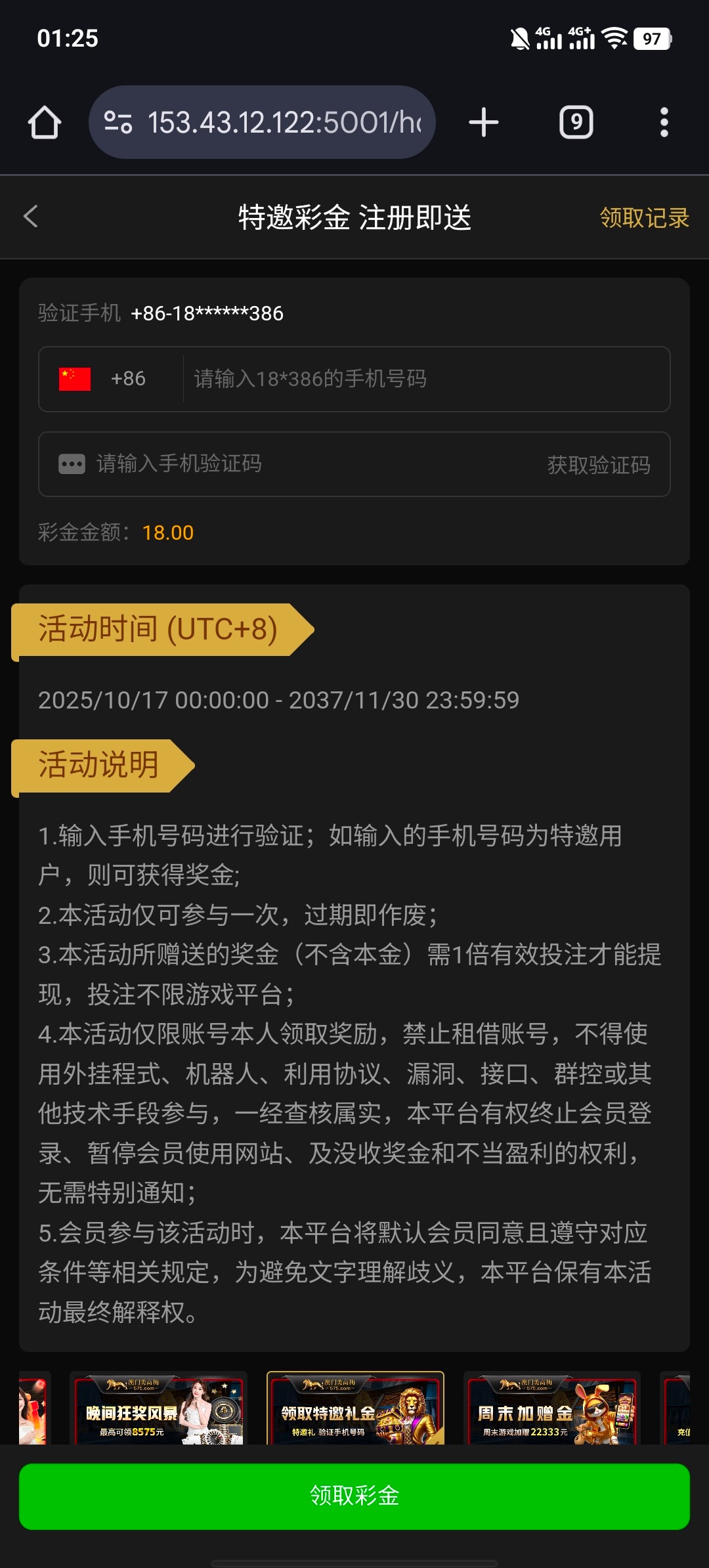709x1568 pixels.
Task: Focus the phone number input field
Action: (x=427, y=379)
